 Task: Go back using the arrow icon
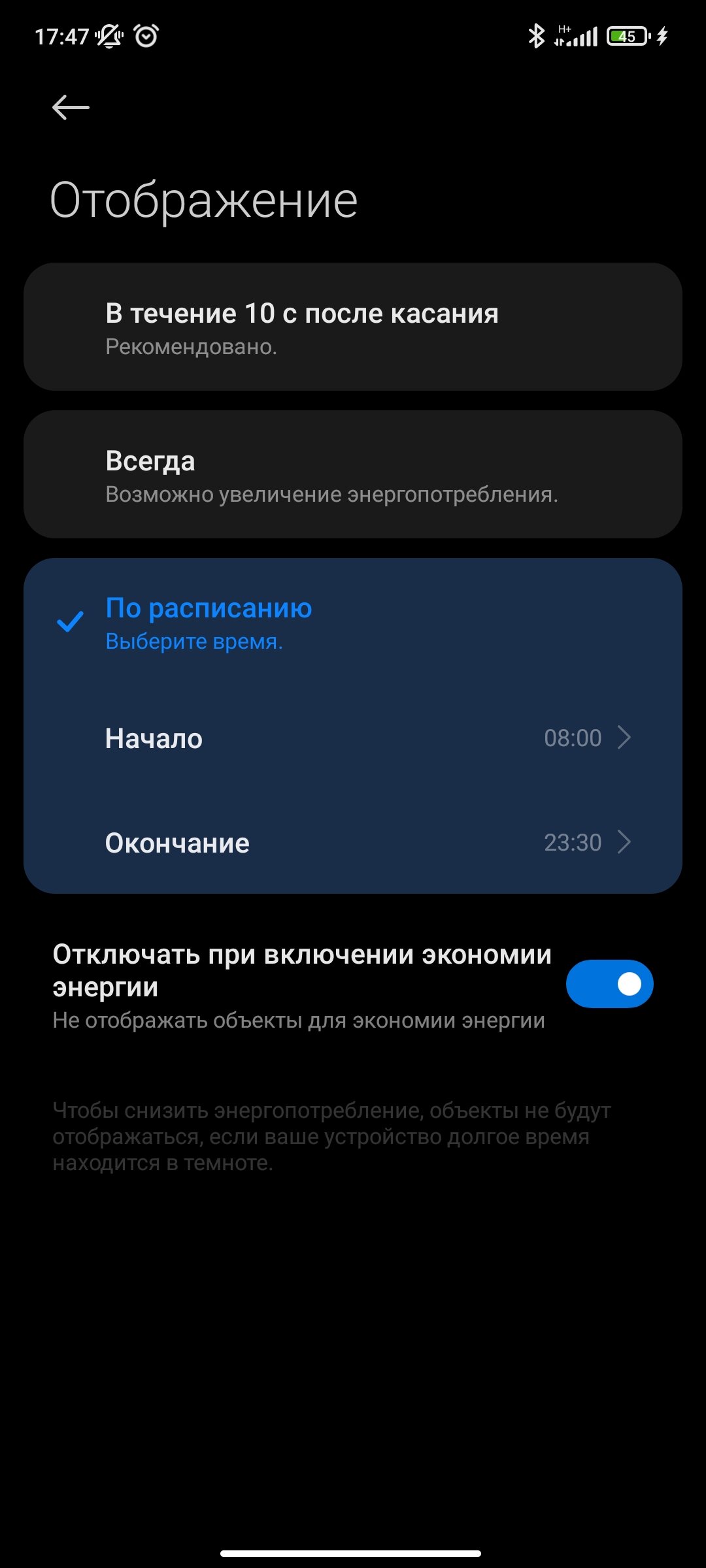pos(71,107)
